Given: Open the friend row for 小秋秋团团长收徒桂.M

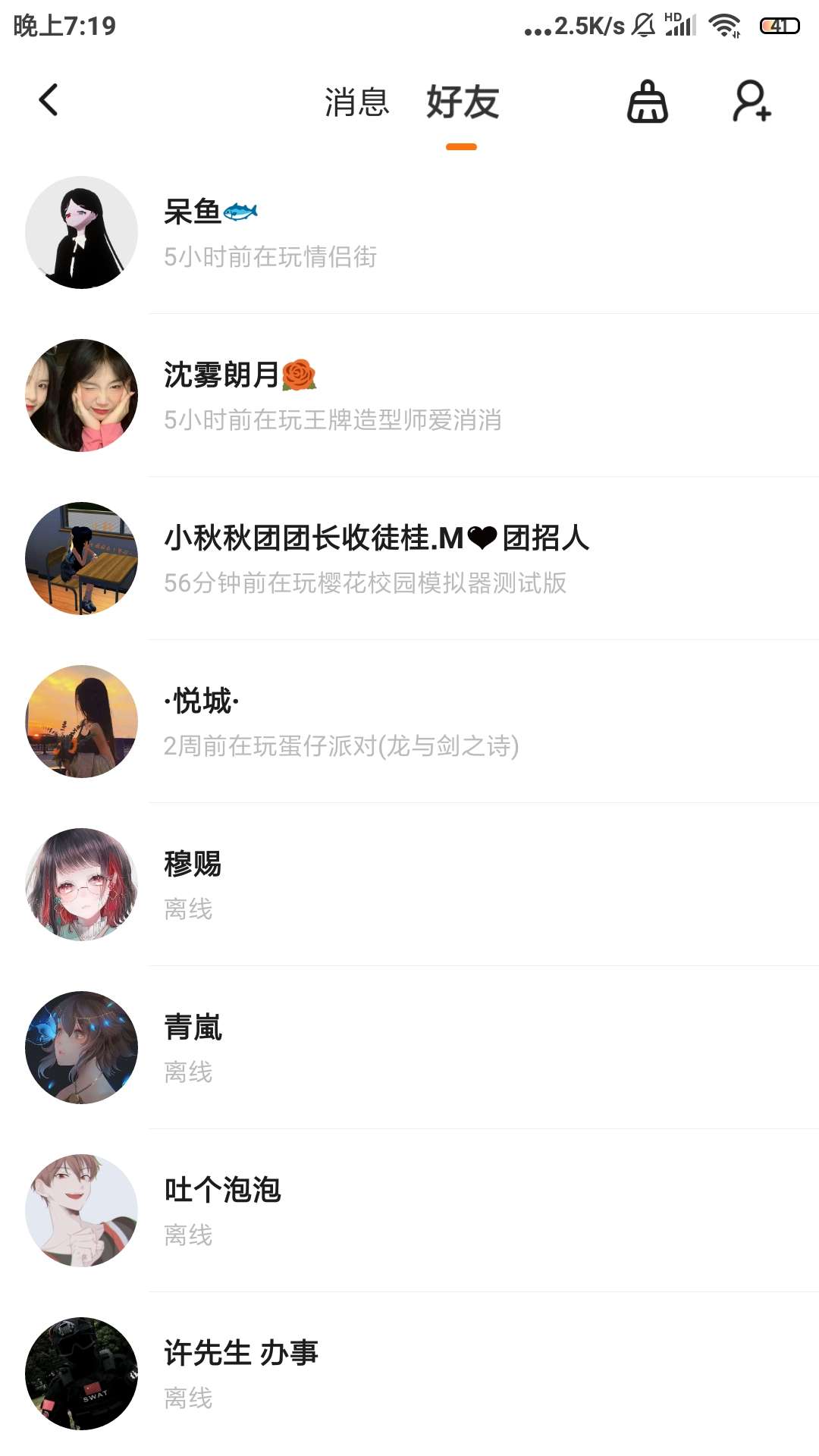Looking at the screenshot, I should (409, 559).
